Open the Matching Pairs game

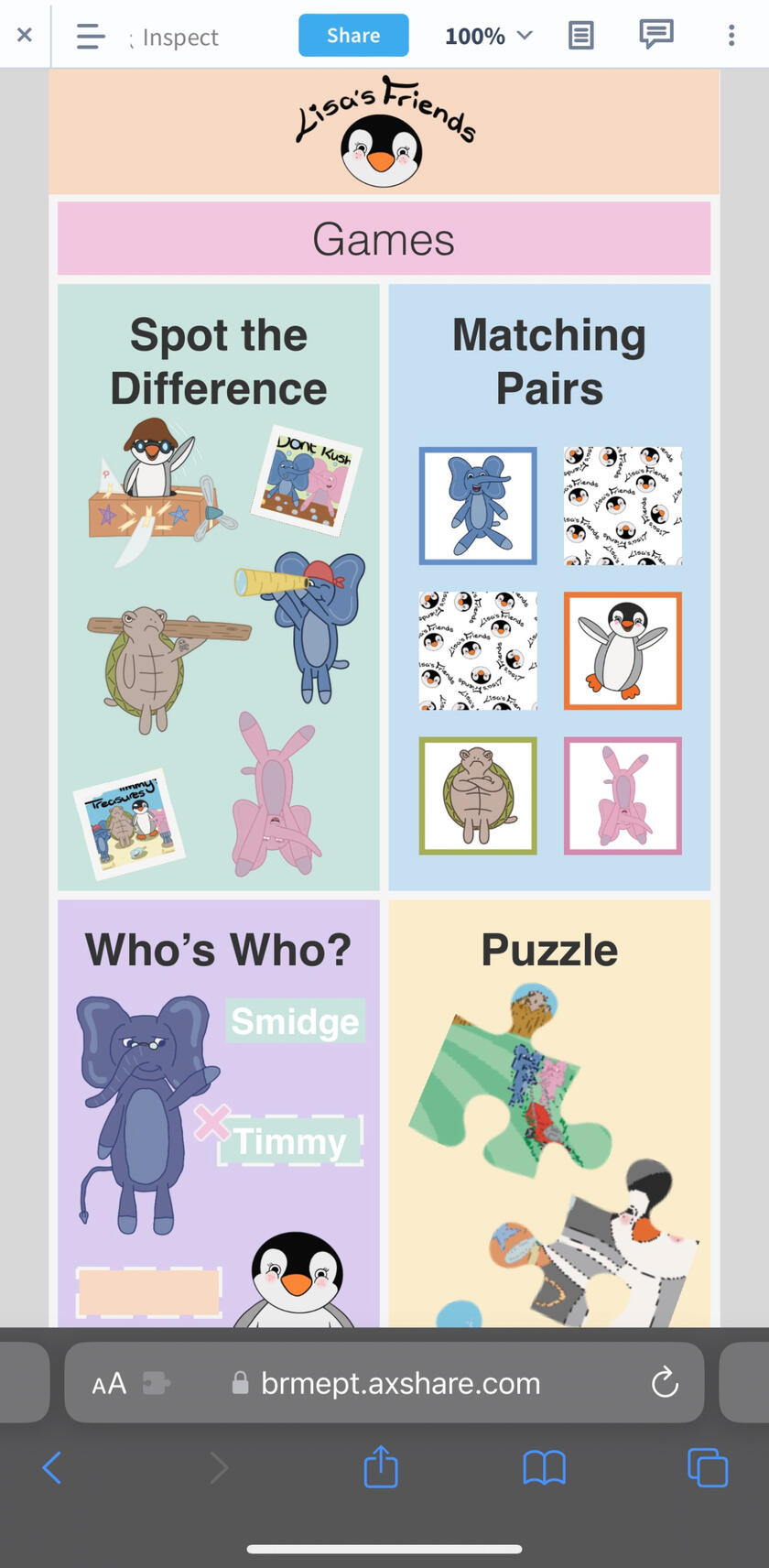point(549,586)
